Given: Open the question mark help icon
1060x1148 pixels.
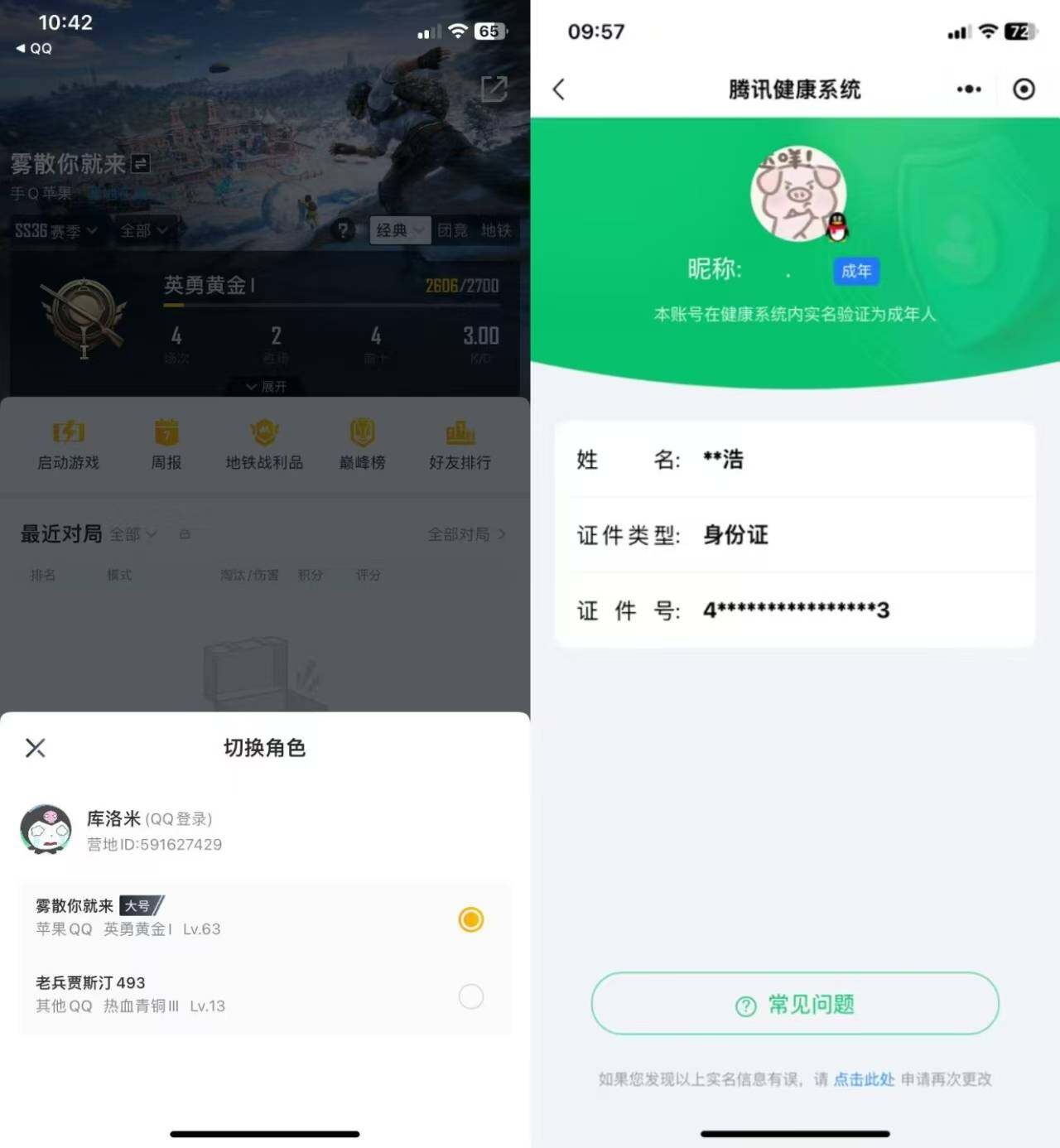Looking at the screenshot, I should tap(343, 231).
